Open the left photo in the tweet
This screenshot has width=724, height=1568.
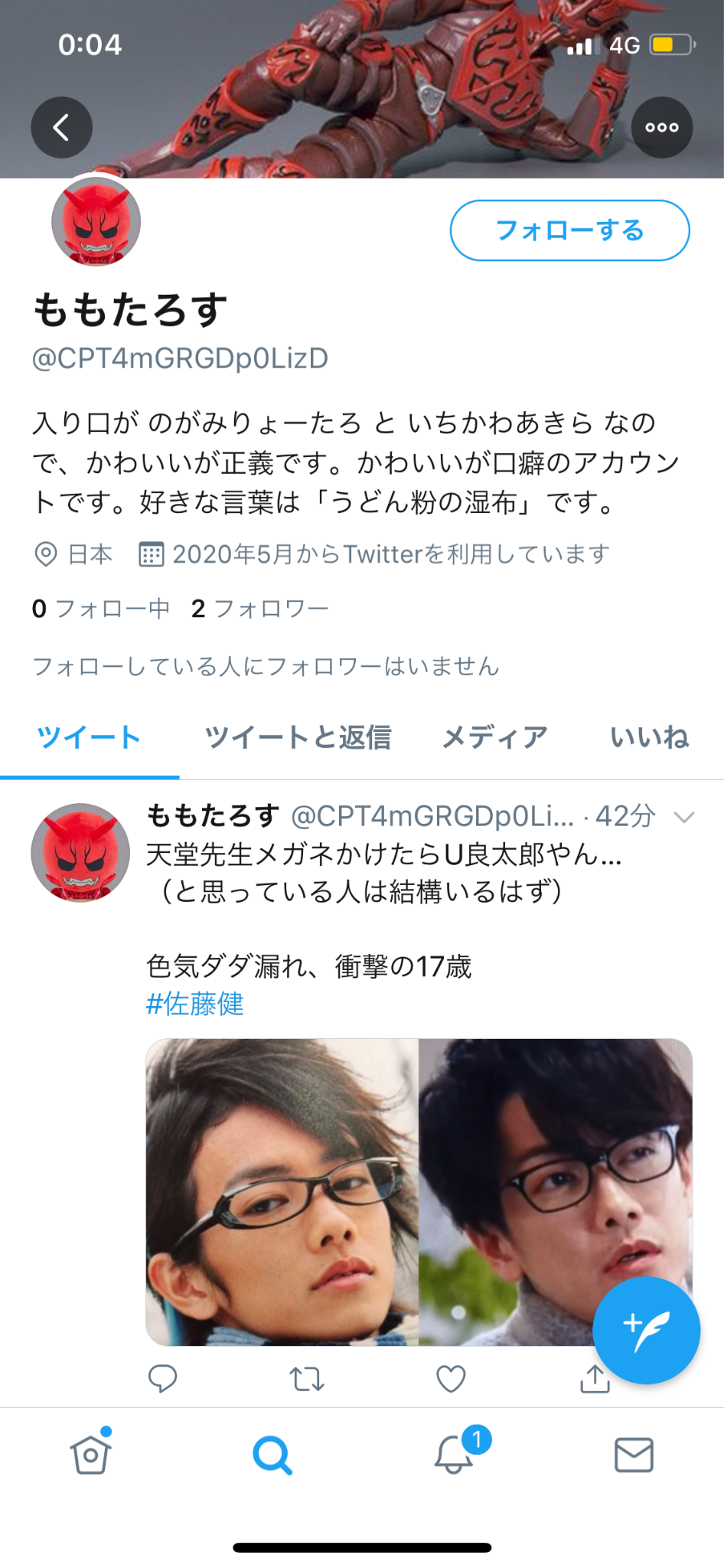(282, 1191)
